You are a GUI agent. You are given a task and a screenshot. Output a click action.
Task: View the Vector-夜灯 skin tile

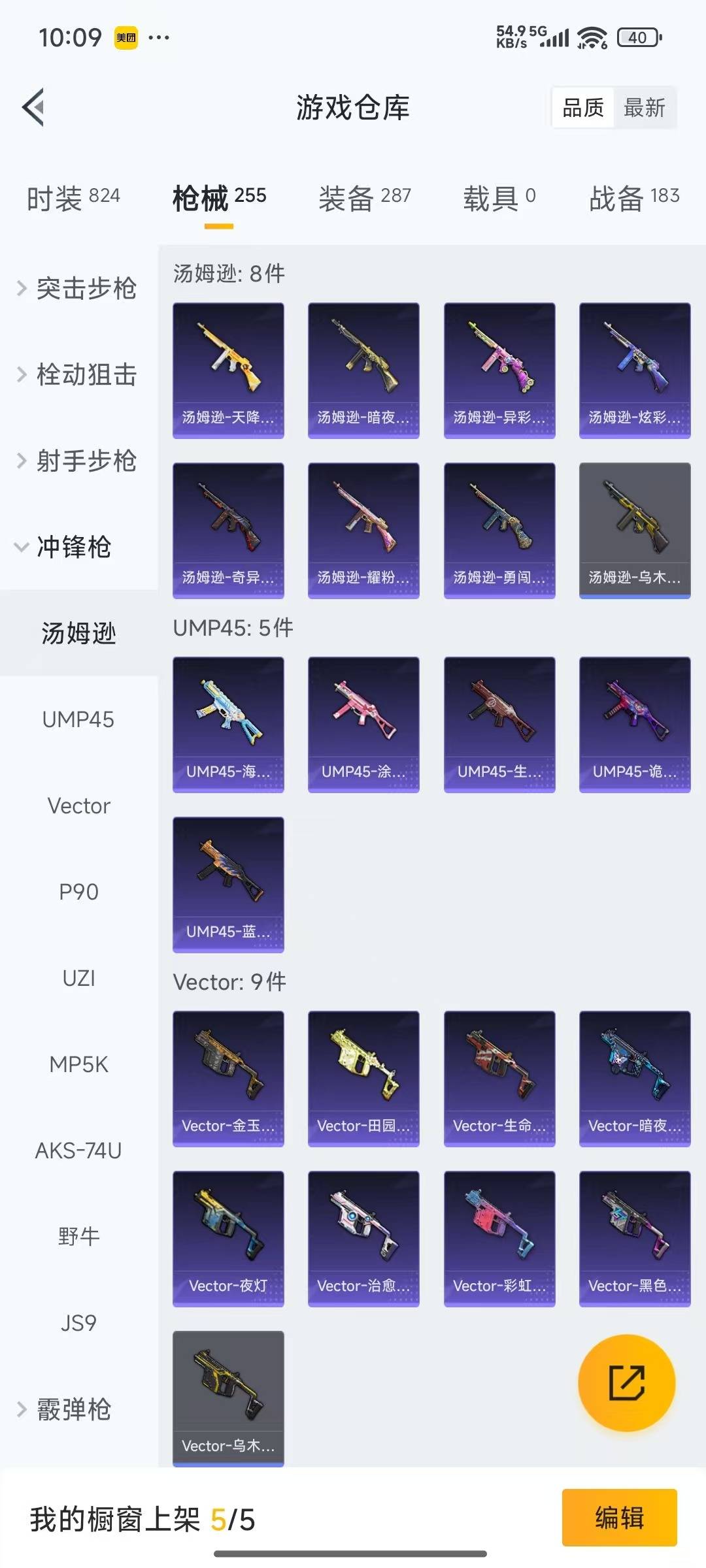(228, 1238)
